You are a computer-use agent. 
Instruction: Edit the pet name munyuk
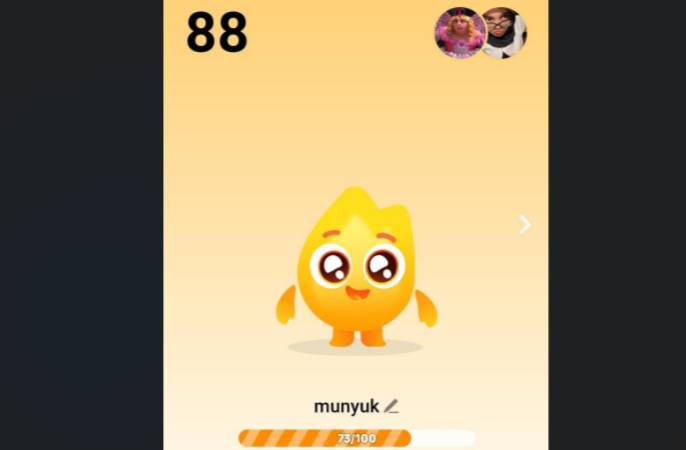tap(391, 406)
